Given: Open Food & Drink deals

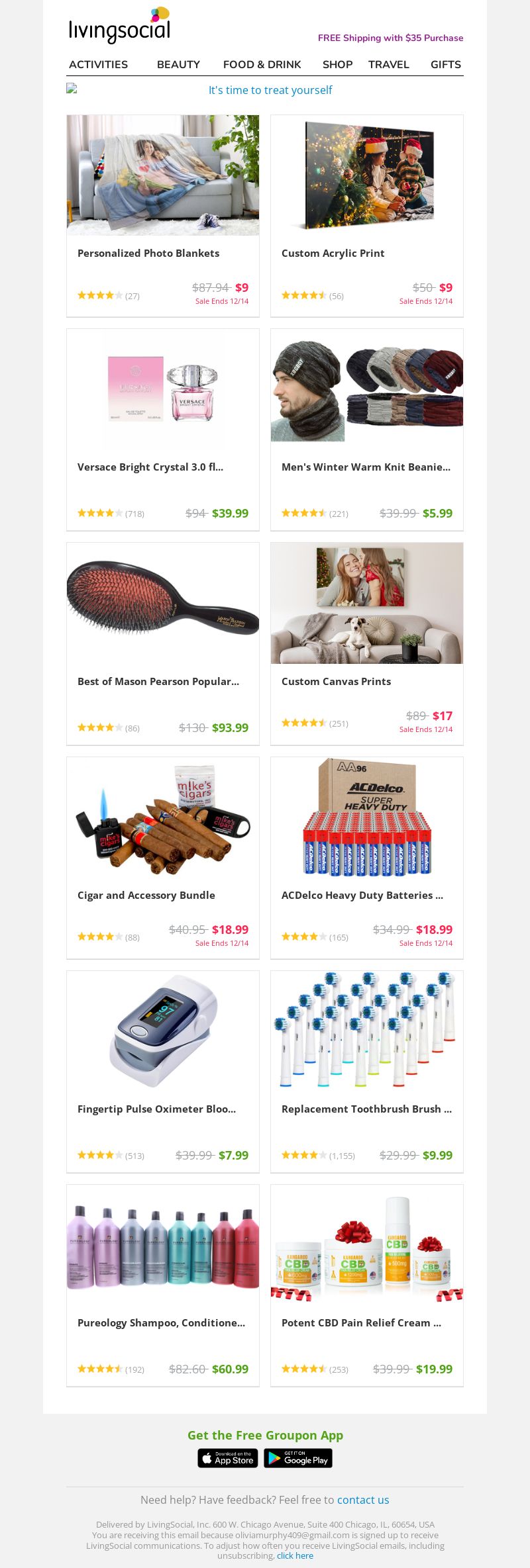Looking at the screenshot, I should (262, 64).
